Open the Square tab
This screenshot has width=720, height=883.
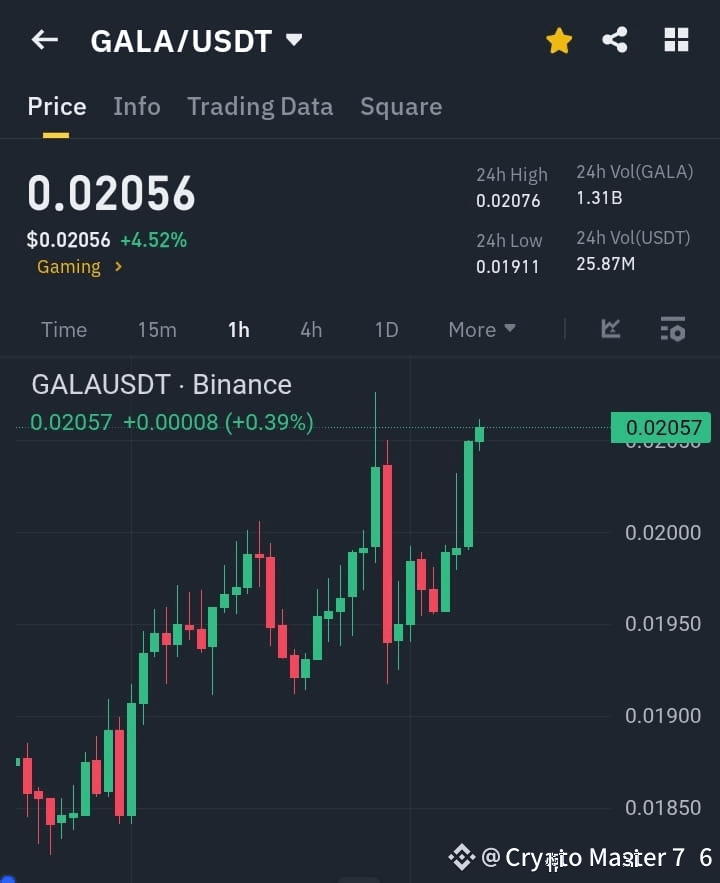(x=401, y=106)
